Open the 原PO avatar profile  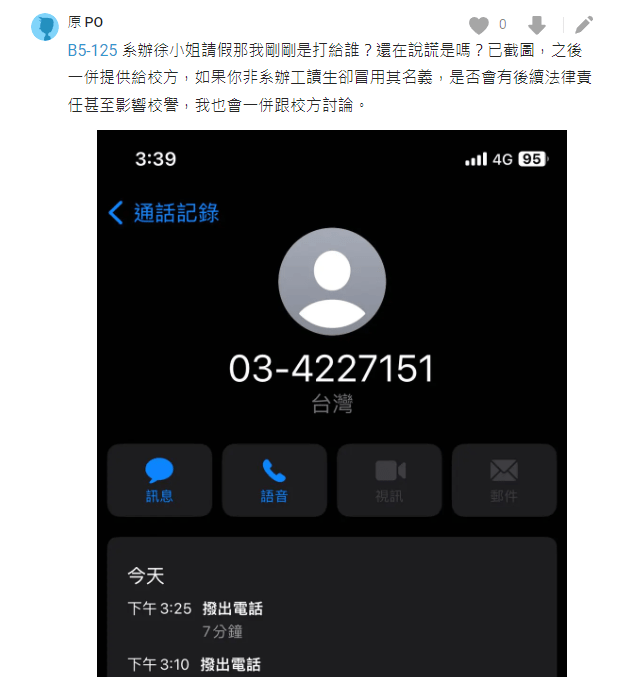(45, 27)
